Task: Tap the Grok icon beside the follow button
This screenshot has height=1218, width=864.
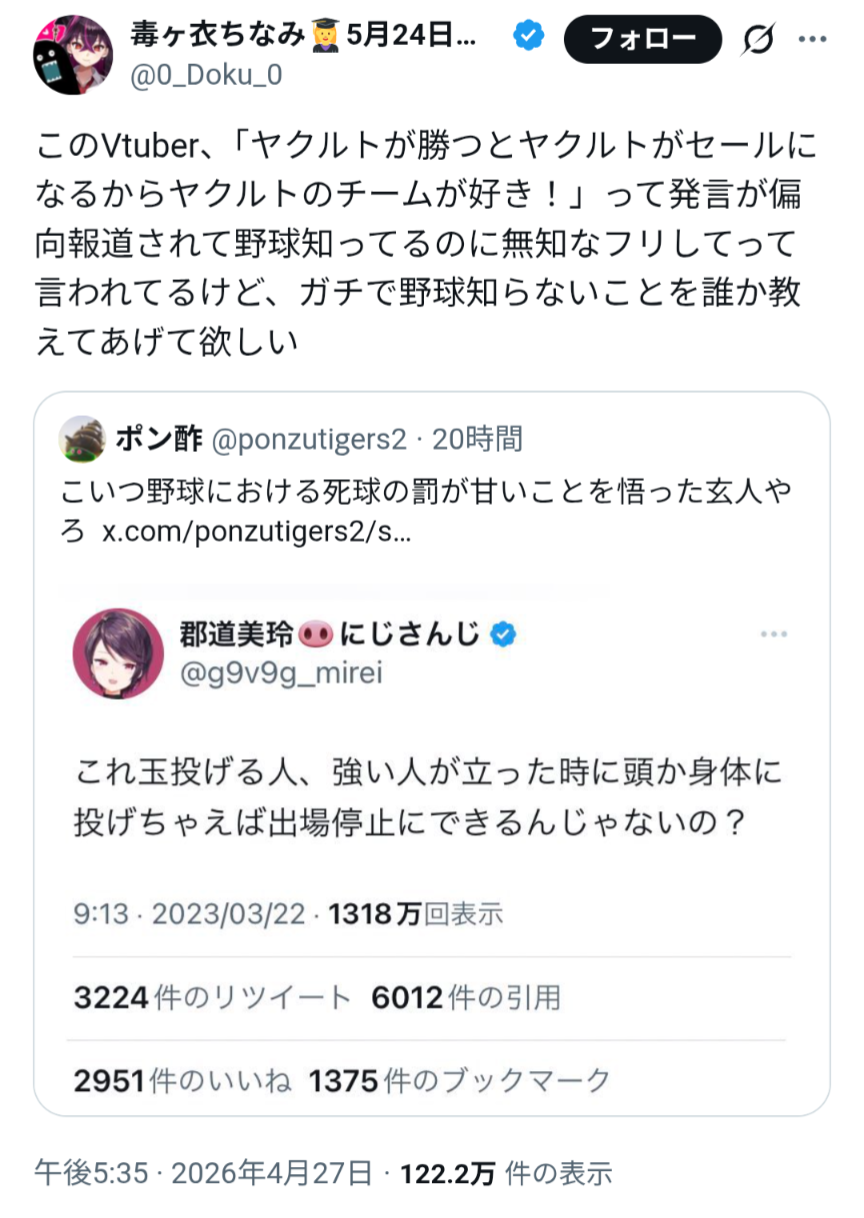Action: (x=759, y=40)
